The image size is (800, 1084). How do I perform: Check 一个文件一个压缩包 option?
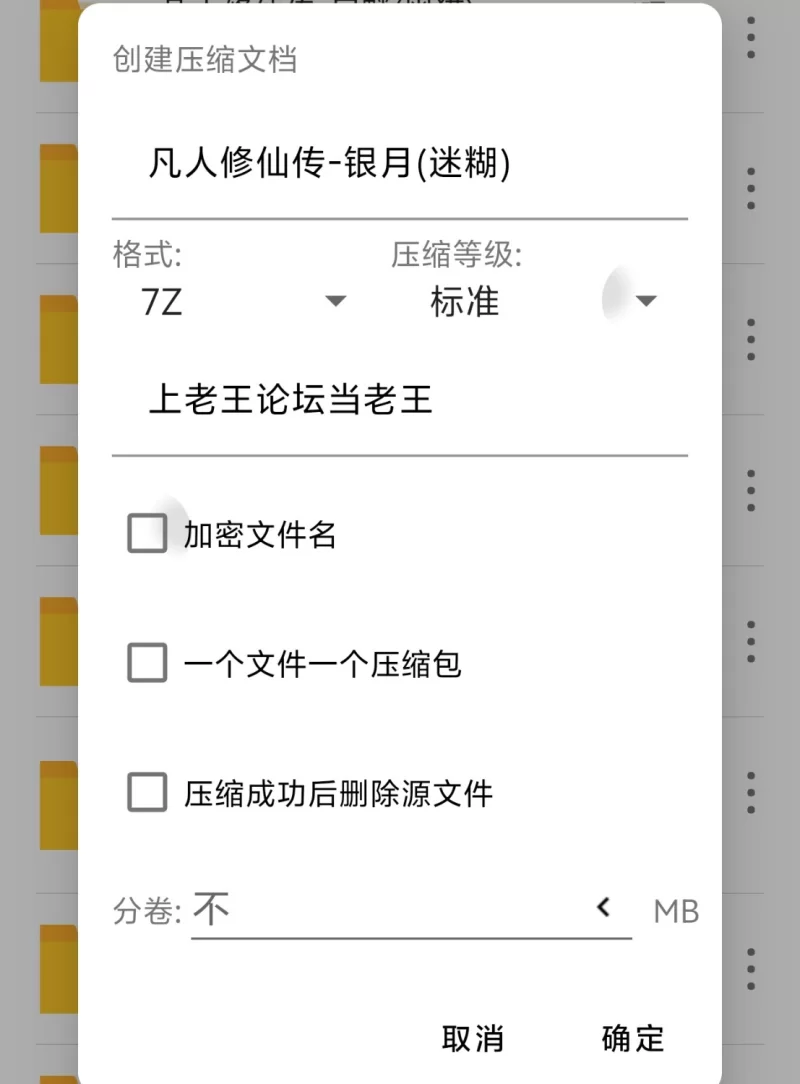point(147,663)
